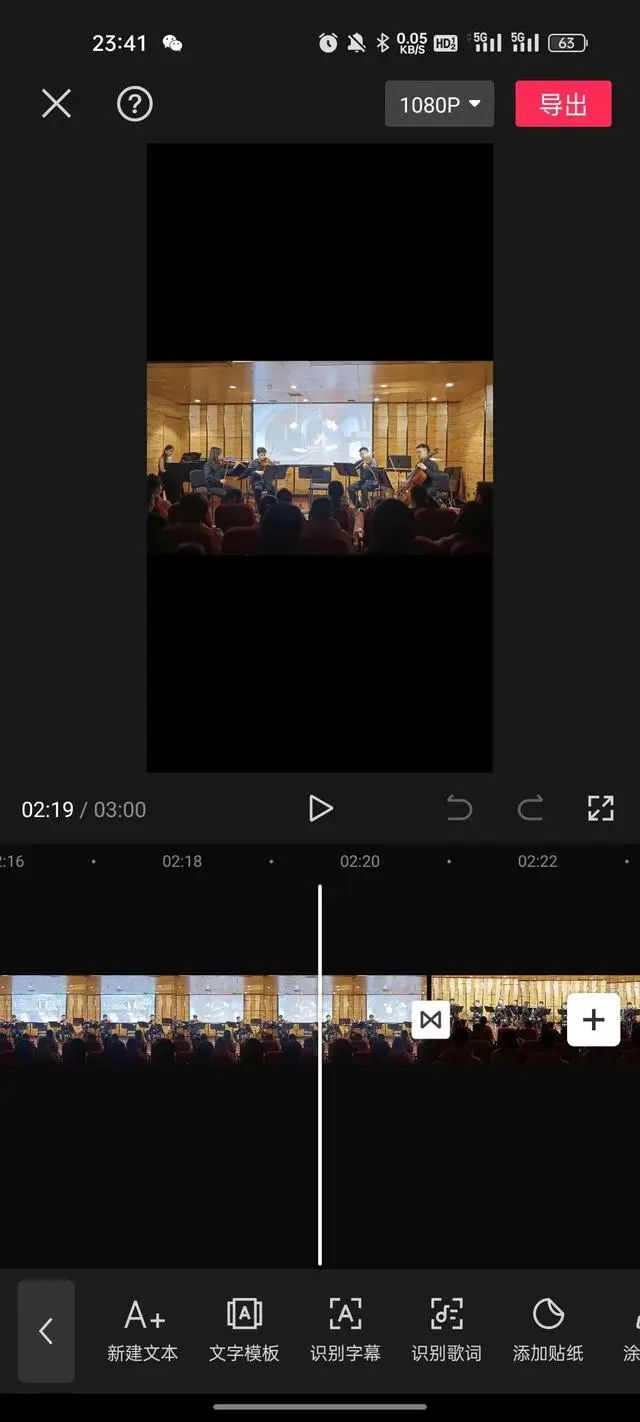Enter fullscreen preview mode
640x1422 pixels.
pos(600,808)
